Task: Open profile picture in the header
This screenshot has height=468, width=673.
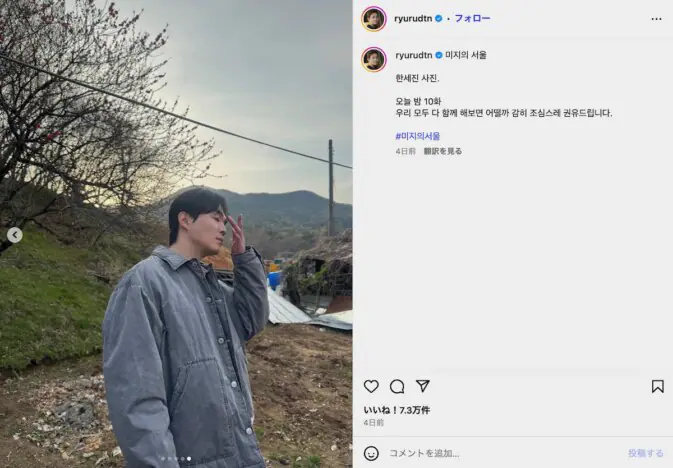Action: coord(374,19)
